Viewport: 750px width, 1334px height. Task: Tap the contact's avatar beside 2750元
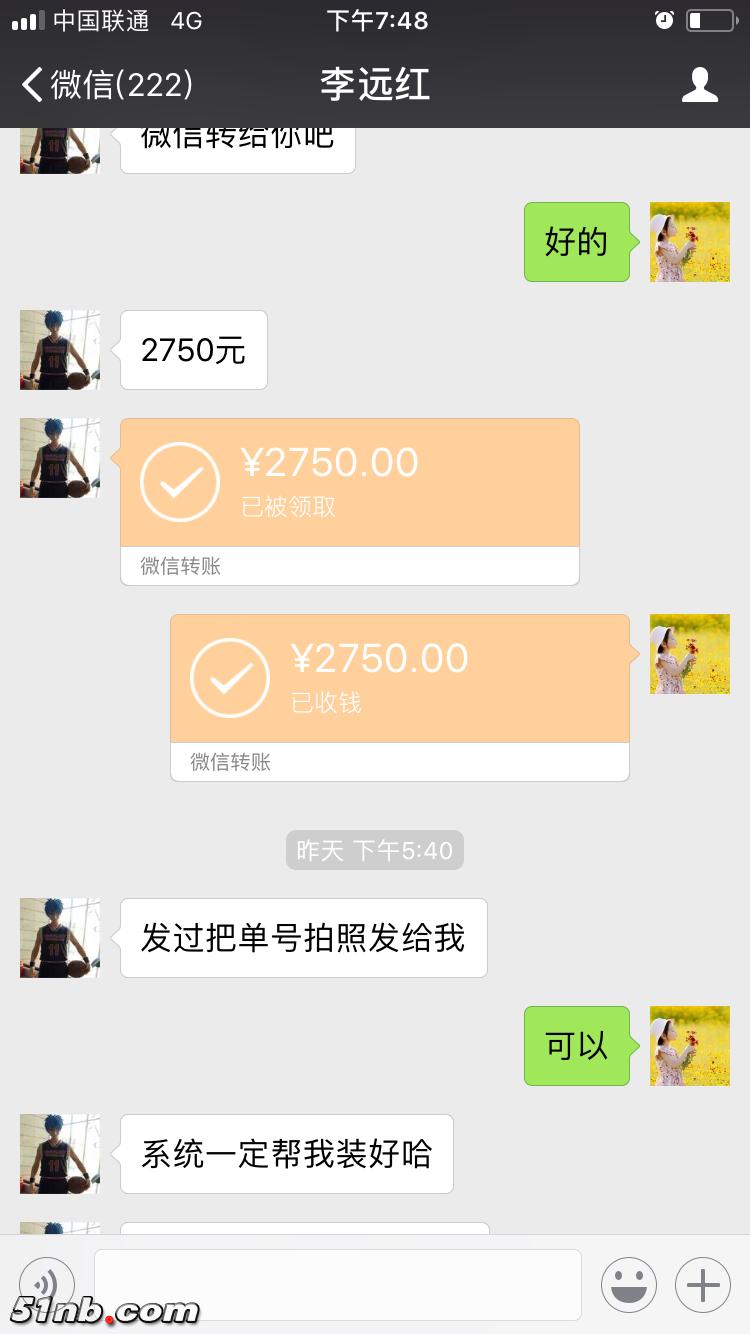(x=60, y=350)
